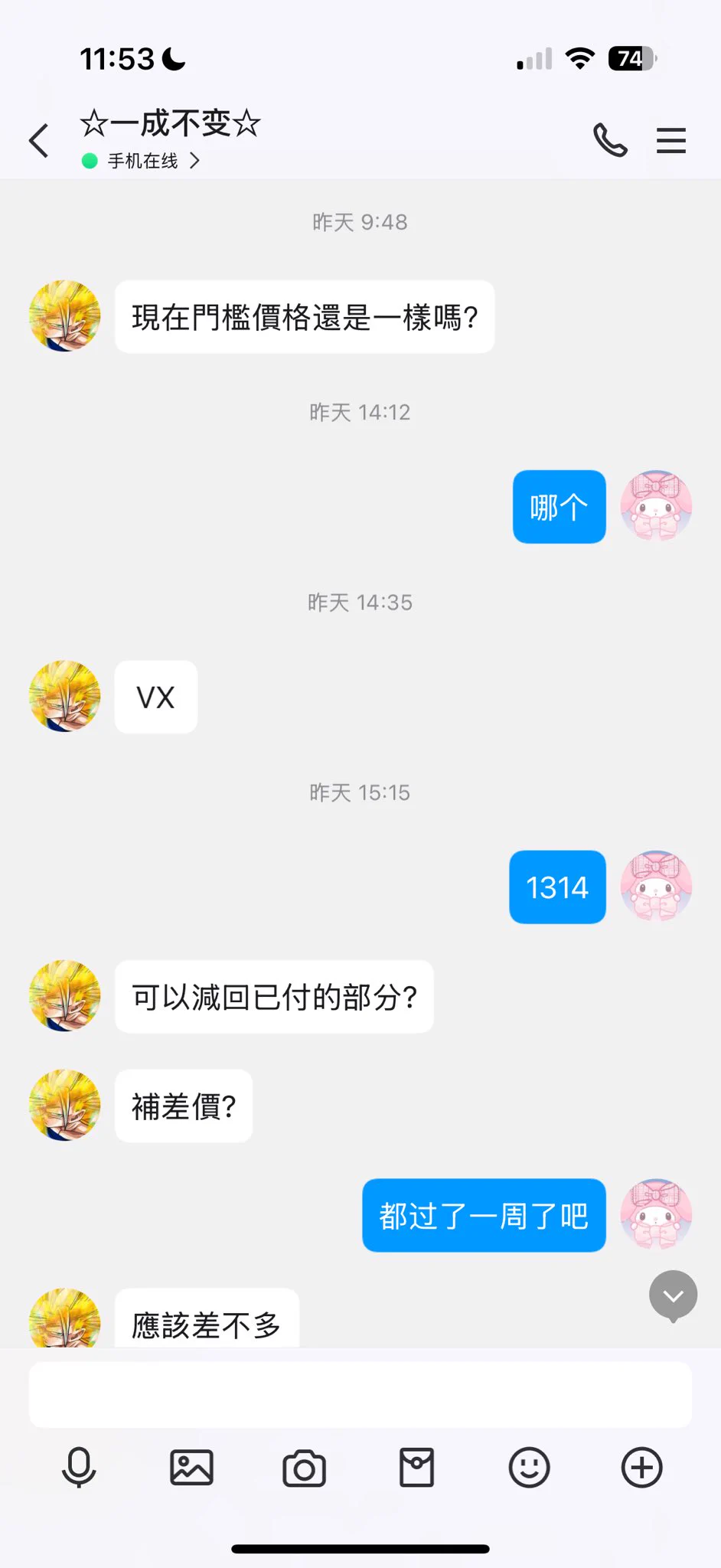Screen dimensions: 721x1568
Task: Open the 手机在线 status details
Action: (x=142, y=161)
